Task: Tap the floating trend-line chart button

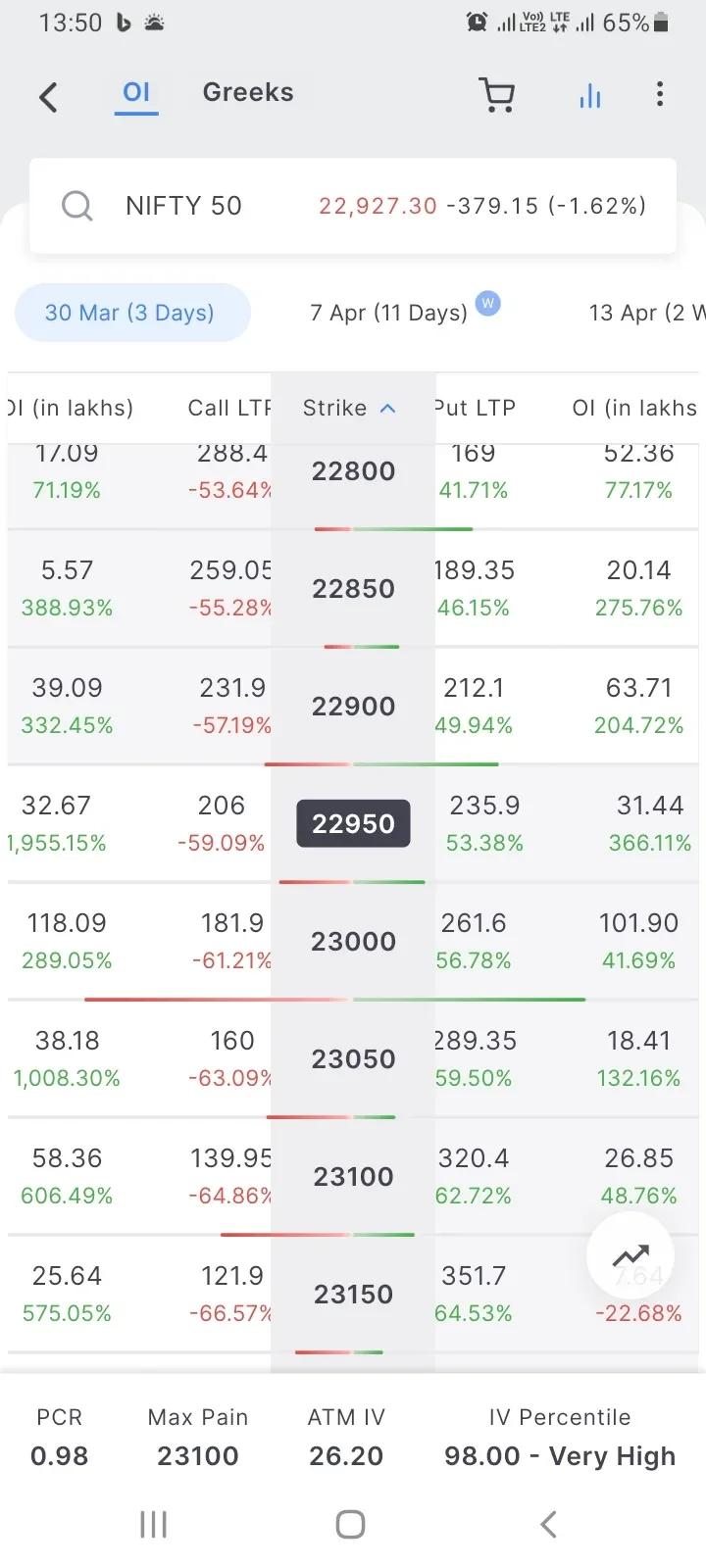Action: tap(631, 1255)
